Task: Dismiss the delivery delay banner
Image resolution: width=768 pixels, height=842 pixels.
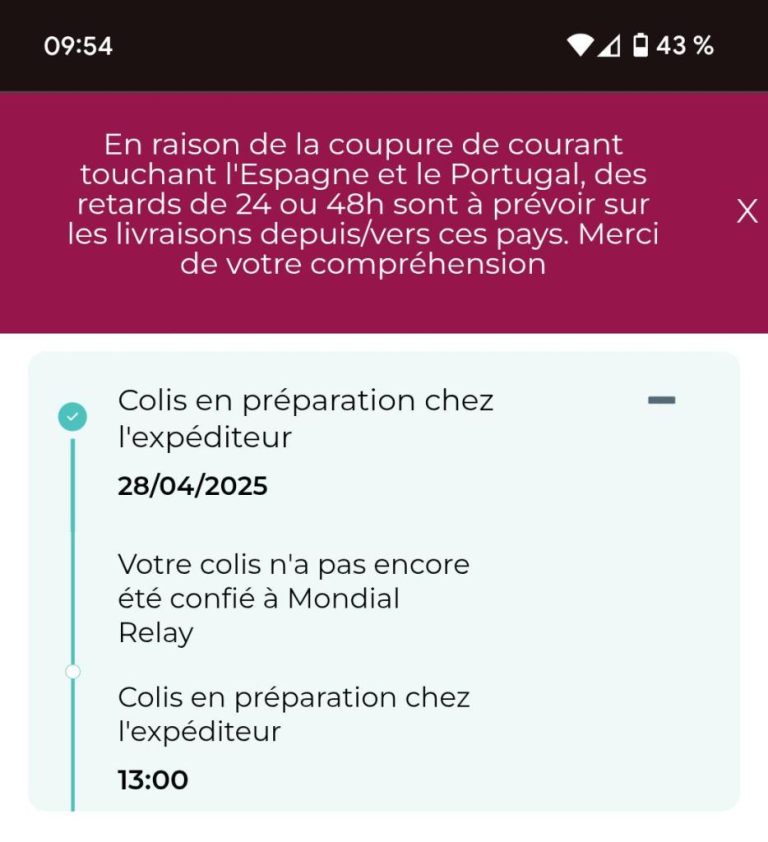Action: coord(746,211)
